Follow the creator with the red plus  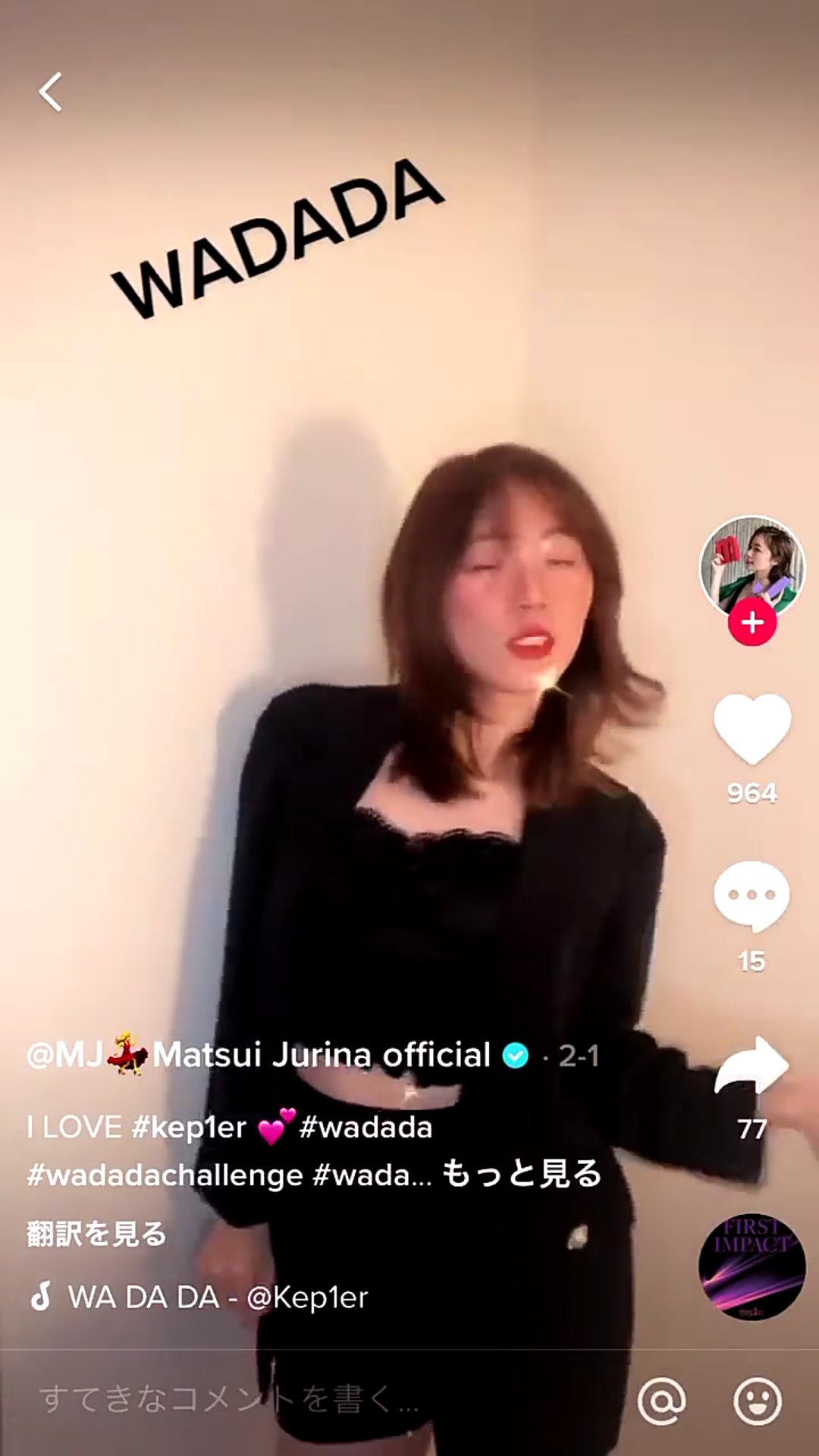(x=752, y=623)
